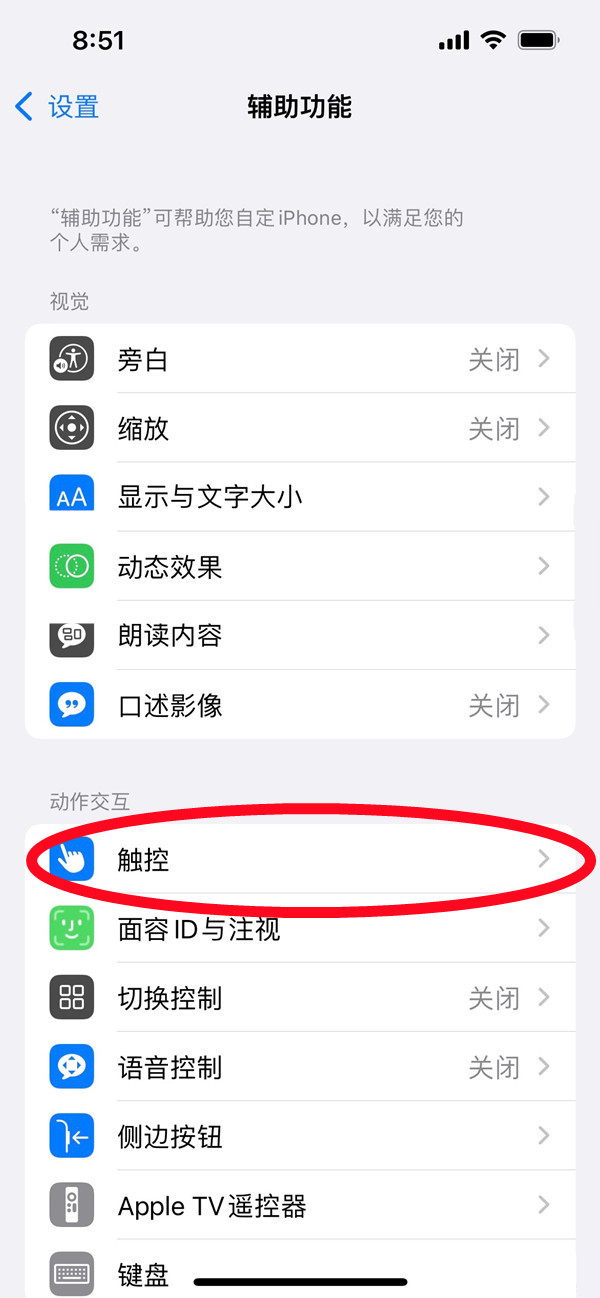
Task: Open 旁白 settings
Action: [300, 360]
